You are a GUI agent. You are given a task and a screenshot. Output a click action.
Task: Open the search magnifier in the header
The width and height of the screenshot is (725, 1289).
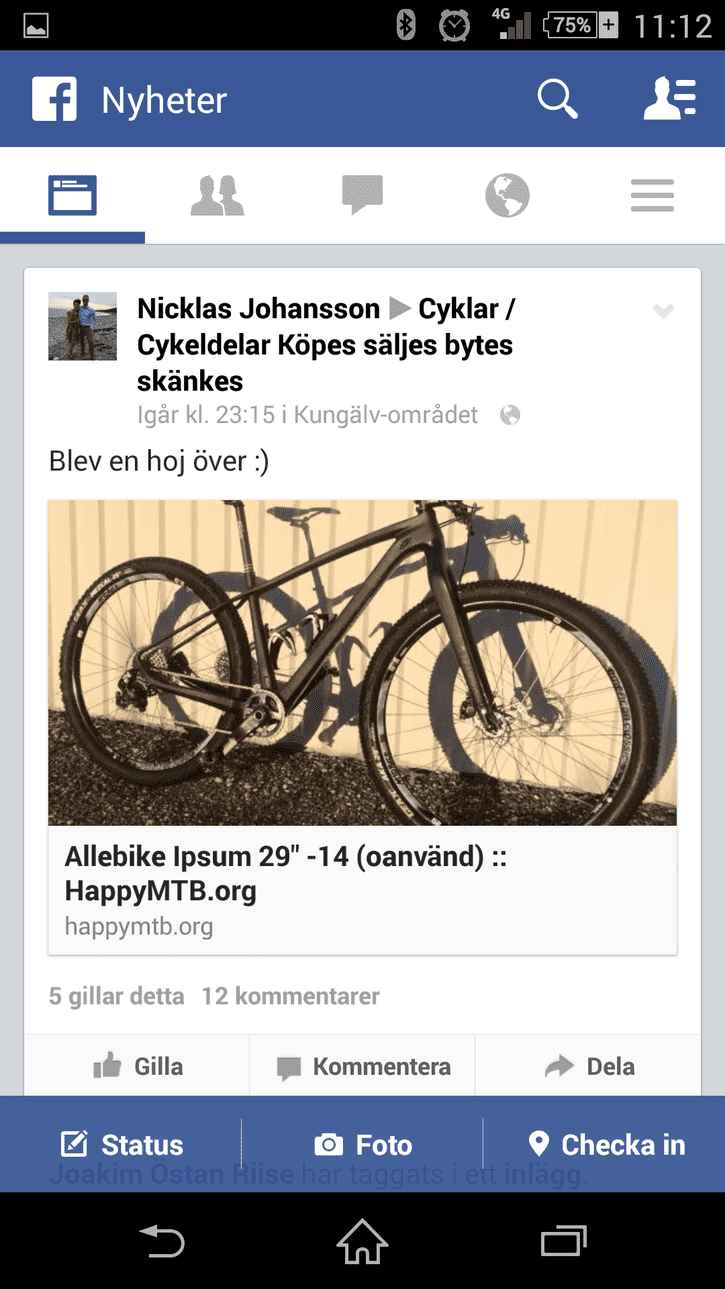tap(557, 100)
